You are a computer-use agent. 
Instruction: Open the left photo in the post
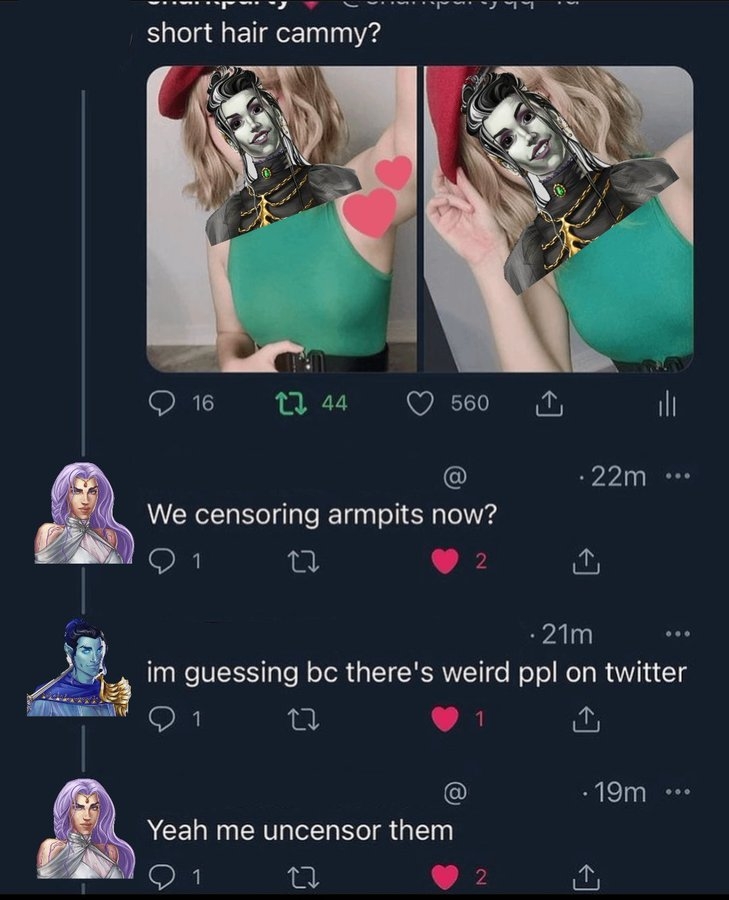pos(281,219)
